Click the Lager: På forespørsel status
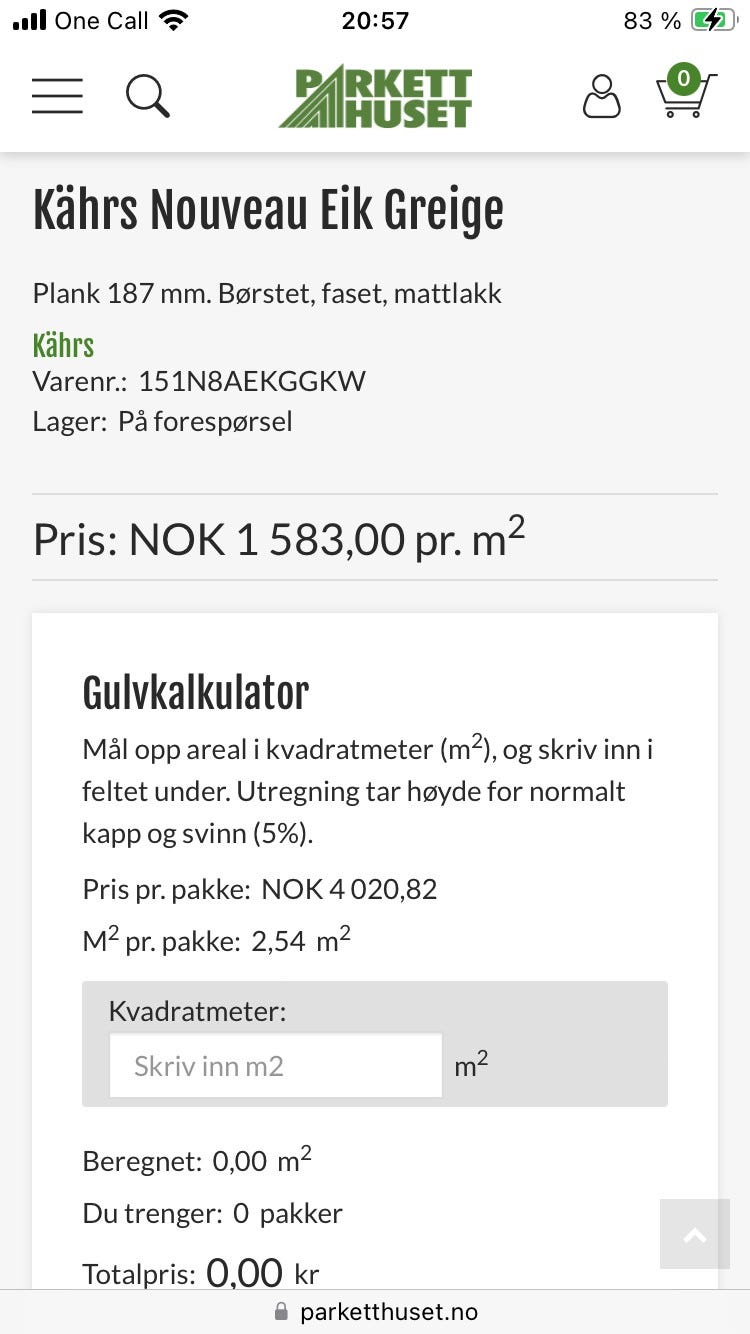Viewport: 750px width, 1334px height. [162, 421]
